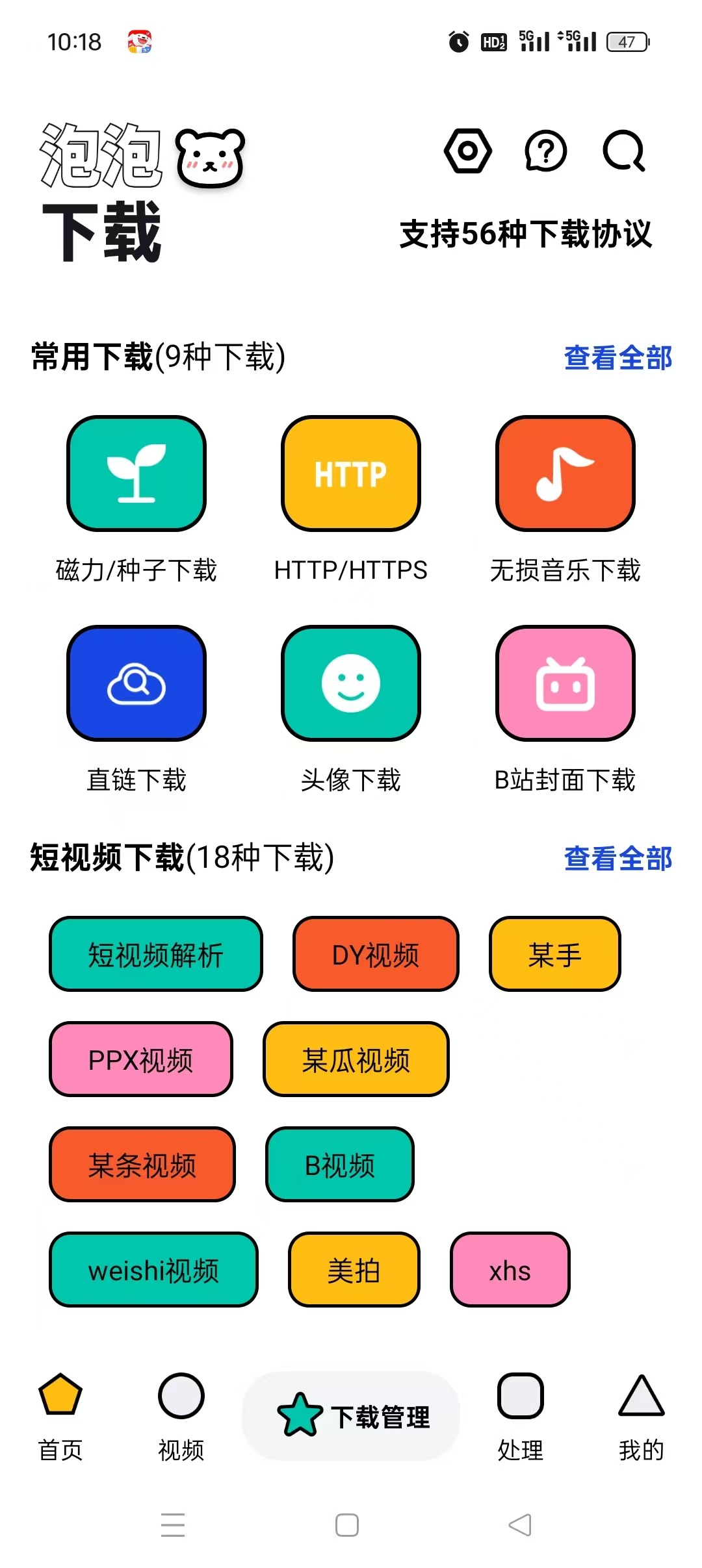Tap the 无损音乐下载 music note icon

(x=564, y=474)
